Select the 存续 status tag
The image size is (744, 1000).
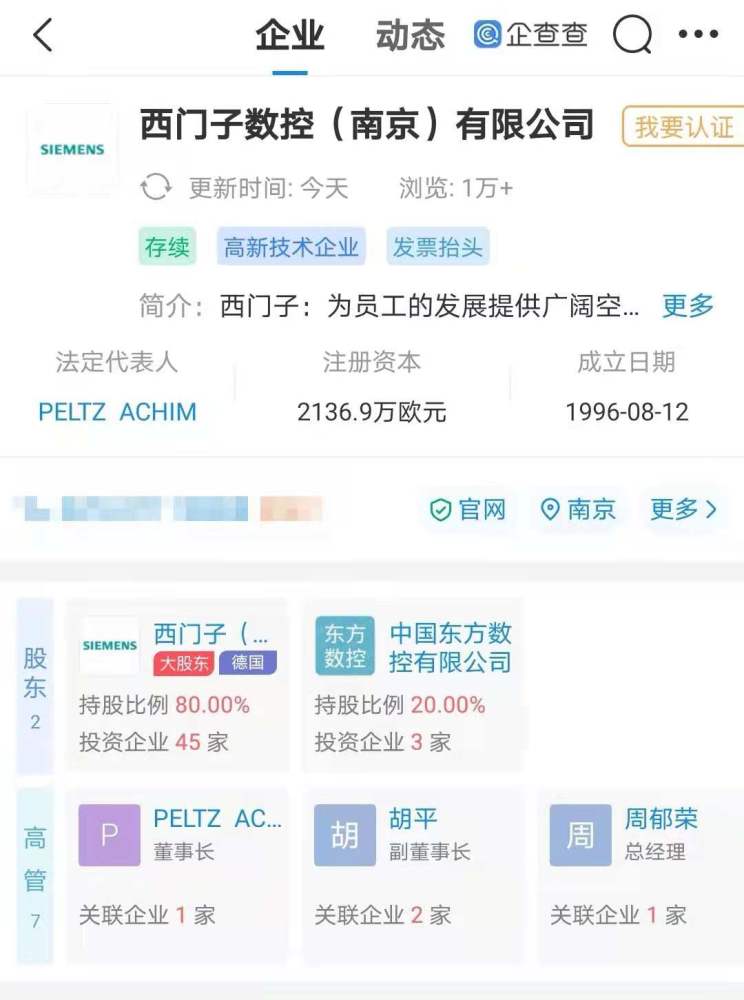(166, 247)
